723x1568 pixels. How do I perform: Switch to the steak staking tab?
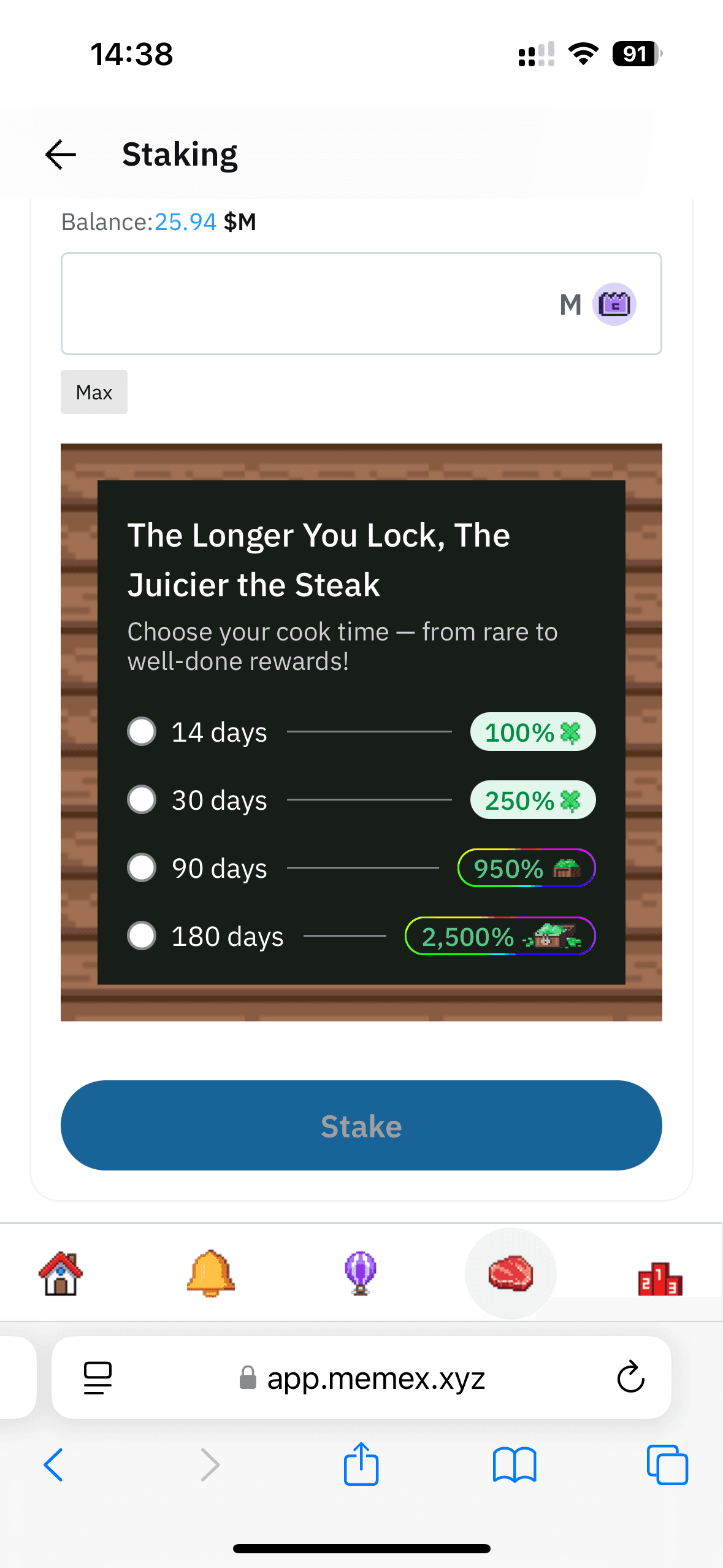(510, 1274)
